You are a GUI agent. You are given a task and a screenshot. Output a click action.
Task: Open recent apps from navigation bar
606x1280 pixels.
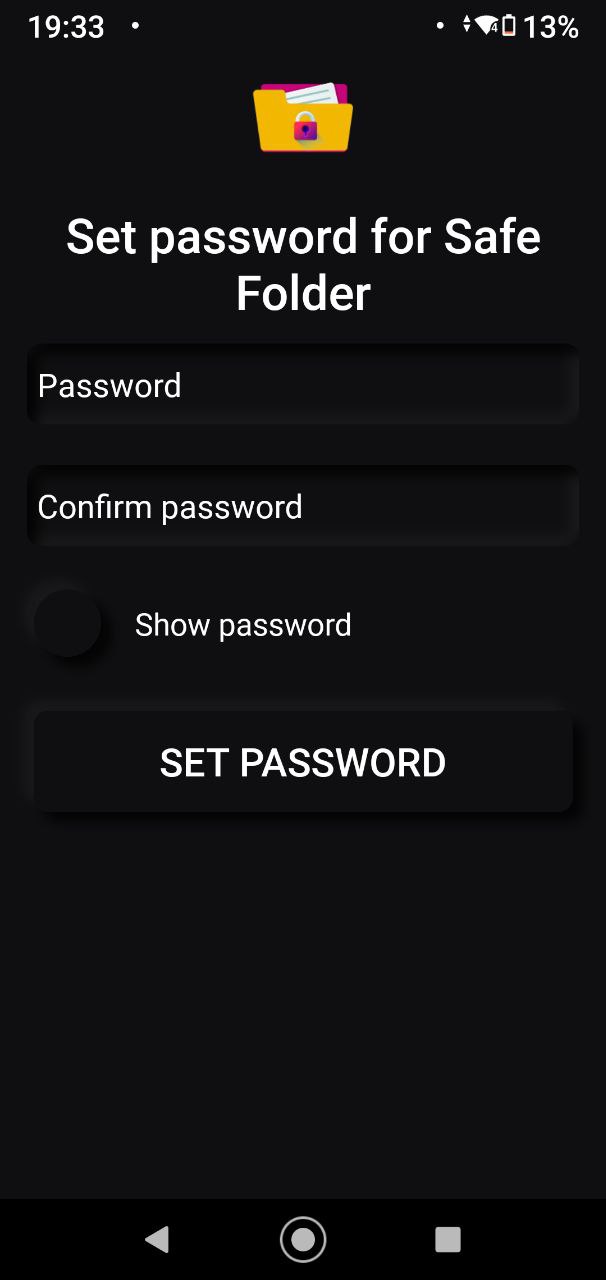coord(448,1240)
